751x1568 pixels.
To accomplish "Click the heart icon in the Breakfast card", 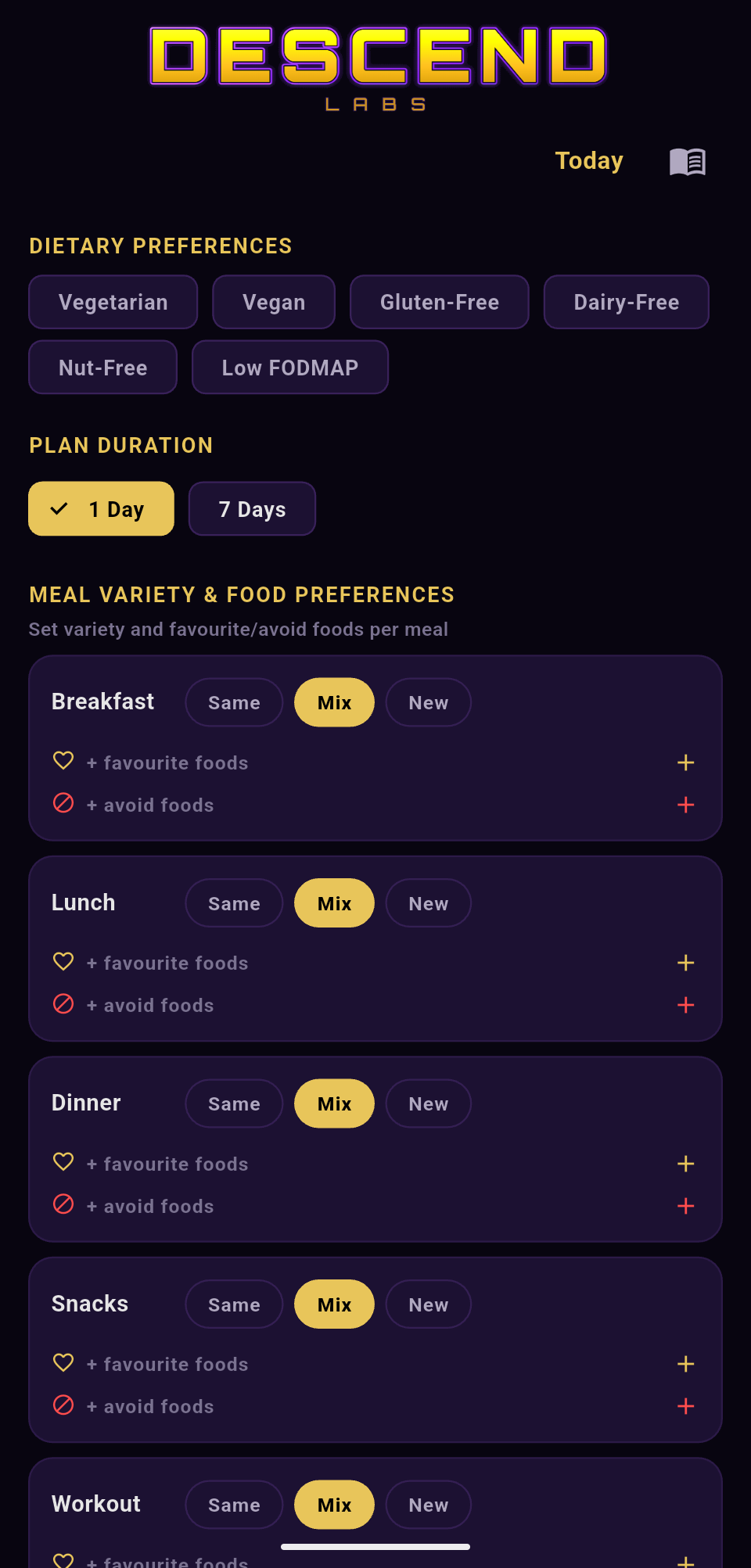I will [x=63, y=761].
